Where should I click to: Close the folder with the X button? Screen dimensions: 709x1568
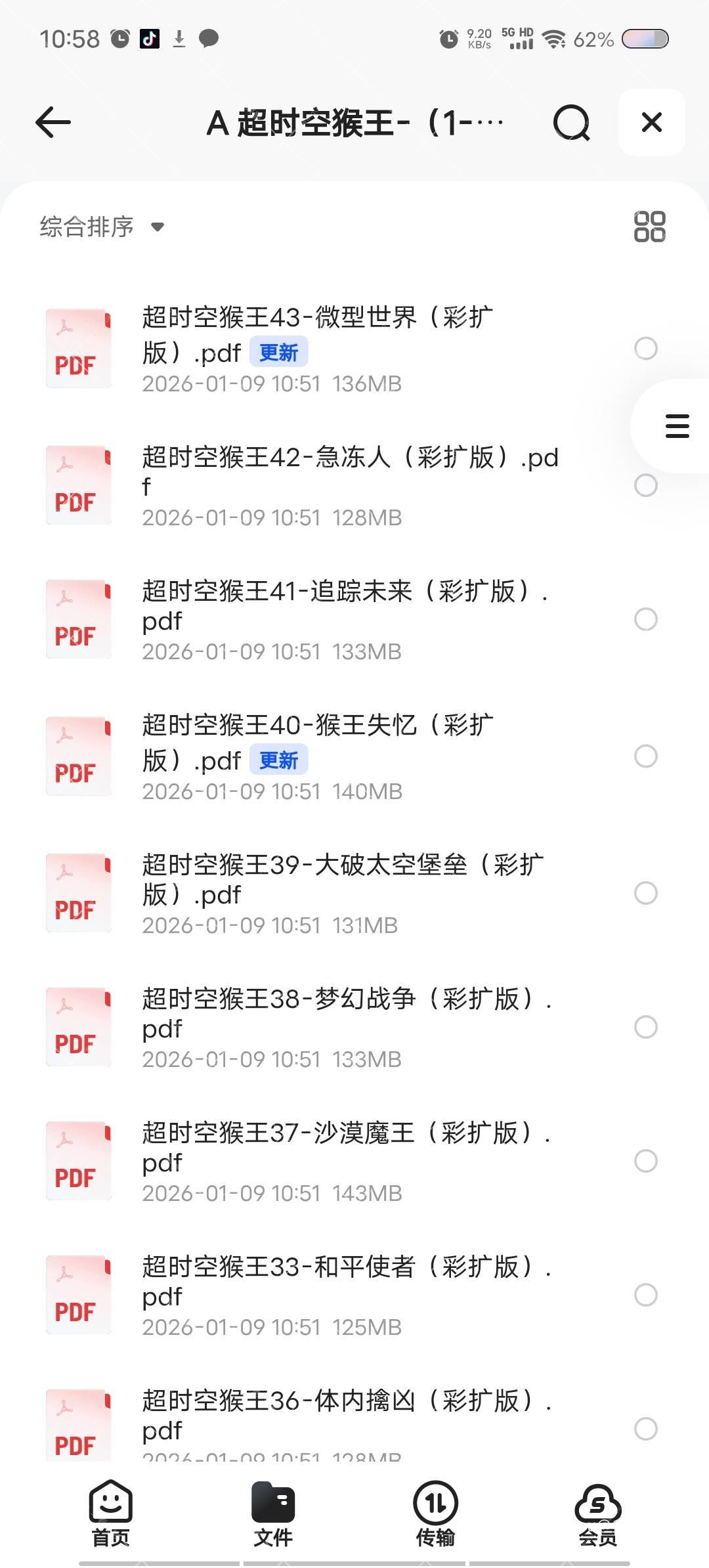tap(651, 123)
